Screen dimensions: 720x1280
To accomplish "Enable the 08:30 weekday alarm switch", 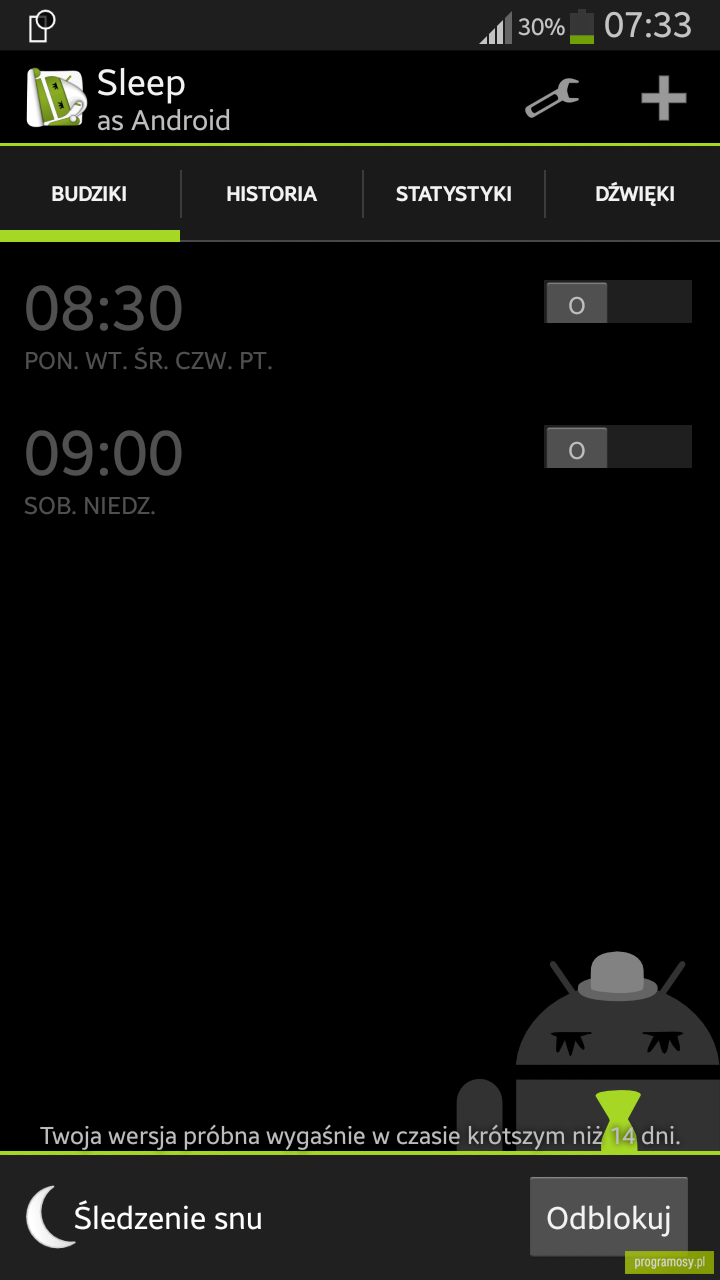I will click(x=617, y=302).
